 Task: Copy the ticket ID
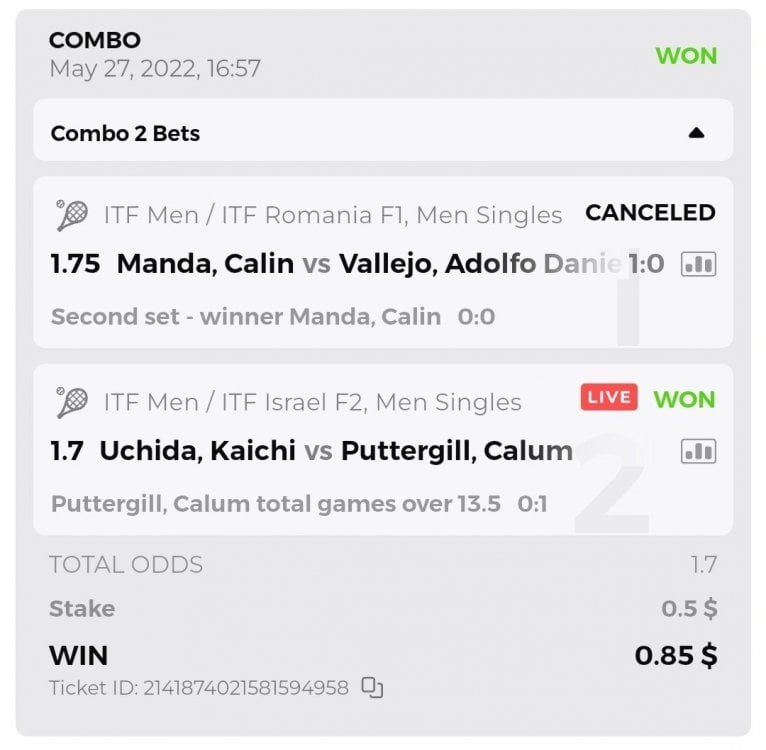point(372,687)
